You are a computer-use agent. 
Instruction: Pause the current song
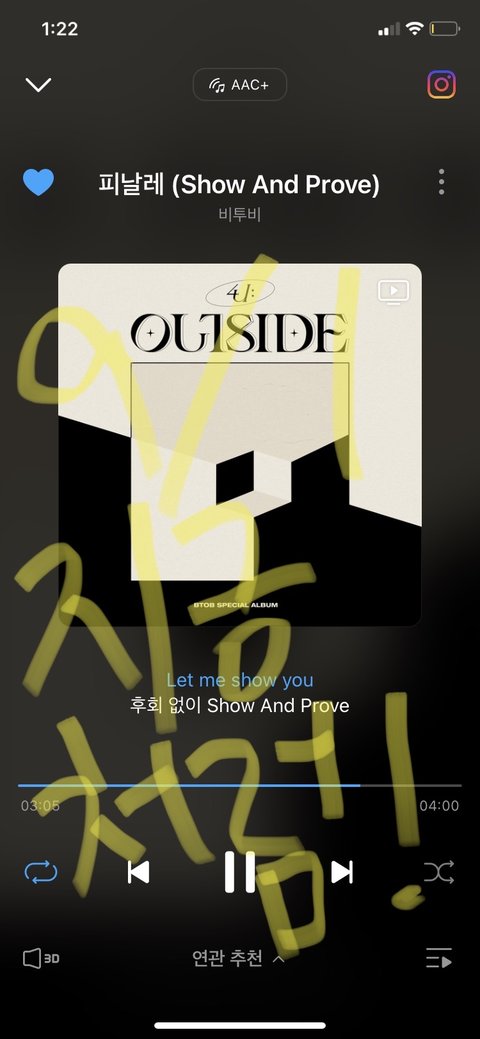point(240,872)
